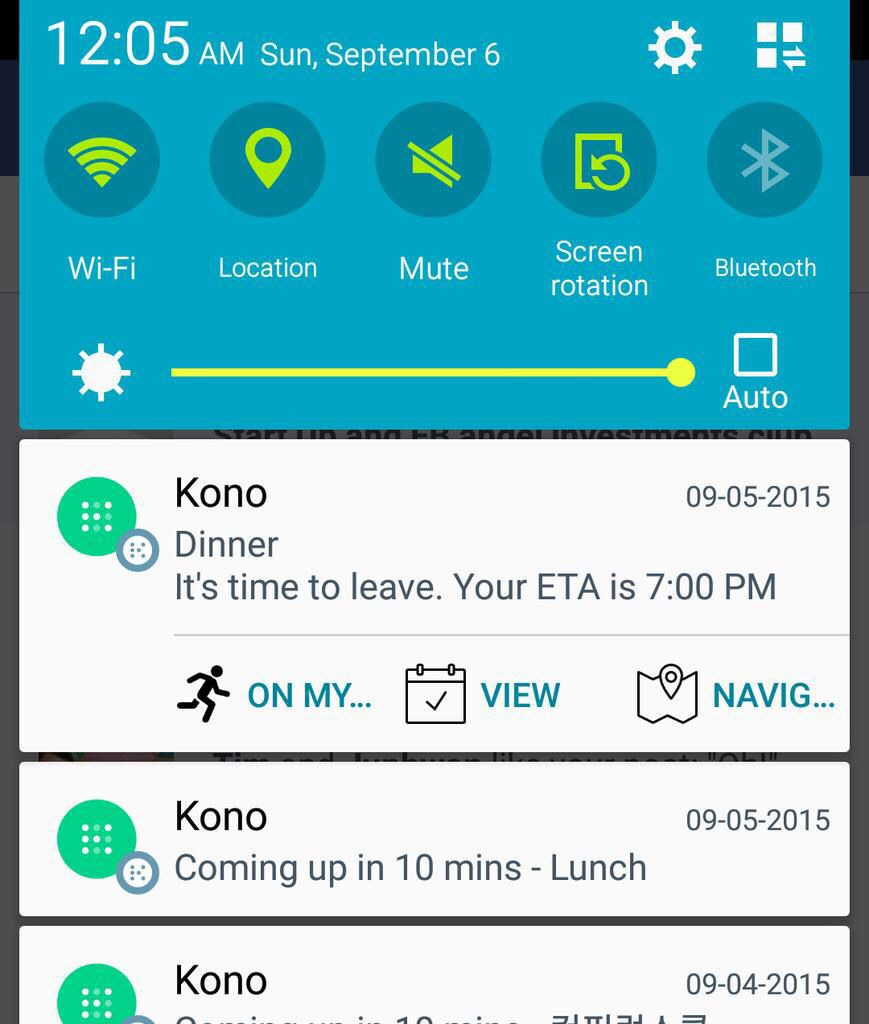Enable the Auto brightness checkbox
The width and height of the screenshot is (869, 1024).
755,356
